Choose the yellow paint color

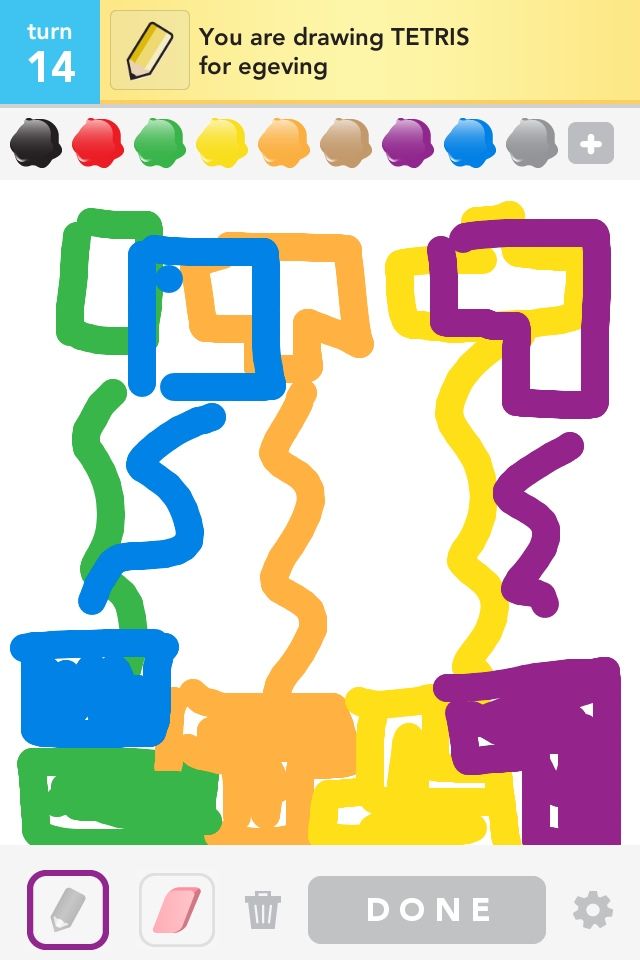(x=221, y=142)
